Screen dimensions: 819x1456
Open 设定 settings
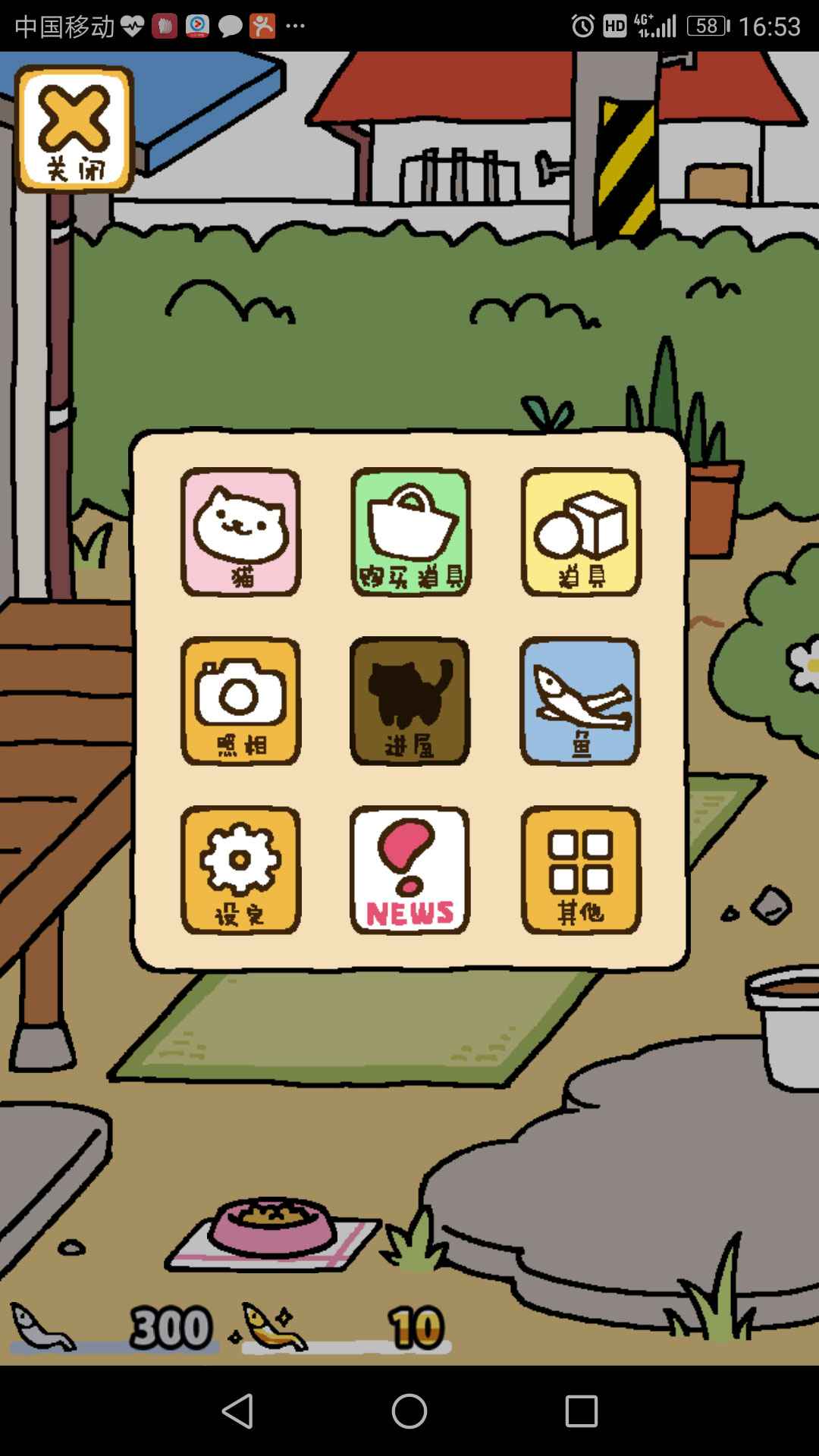(240, 870)
